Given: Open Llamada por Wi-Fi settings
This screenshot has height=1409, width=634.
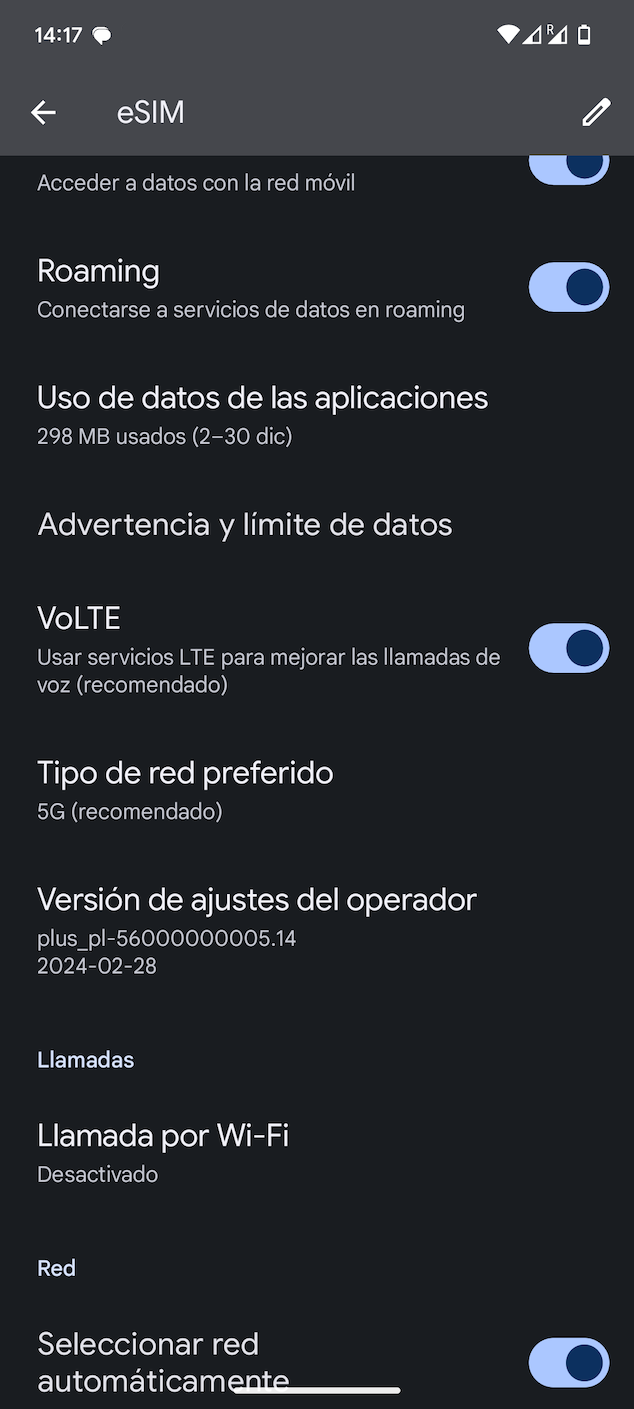Looking at the screenshot, I should click(317, 1153).
